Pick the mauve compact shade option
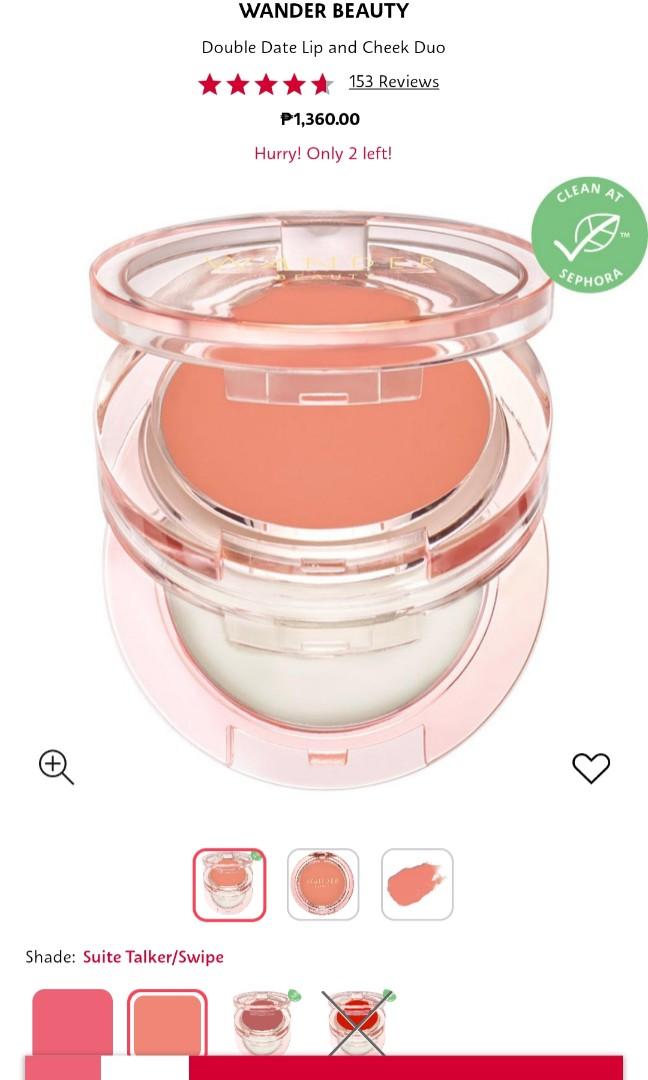 [x=262, y=1022]
